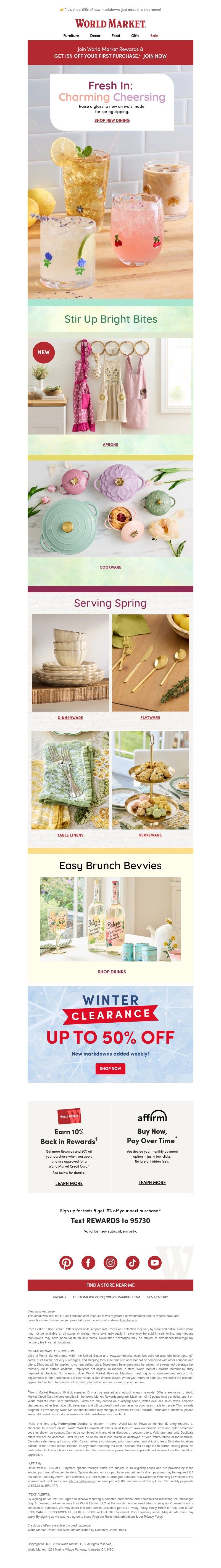Tap FIND A STORE NEAR ME
221x1568 pixels.
110,1284
